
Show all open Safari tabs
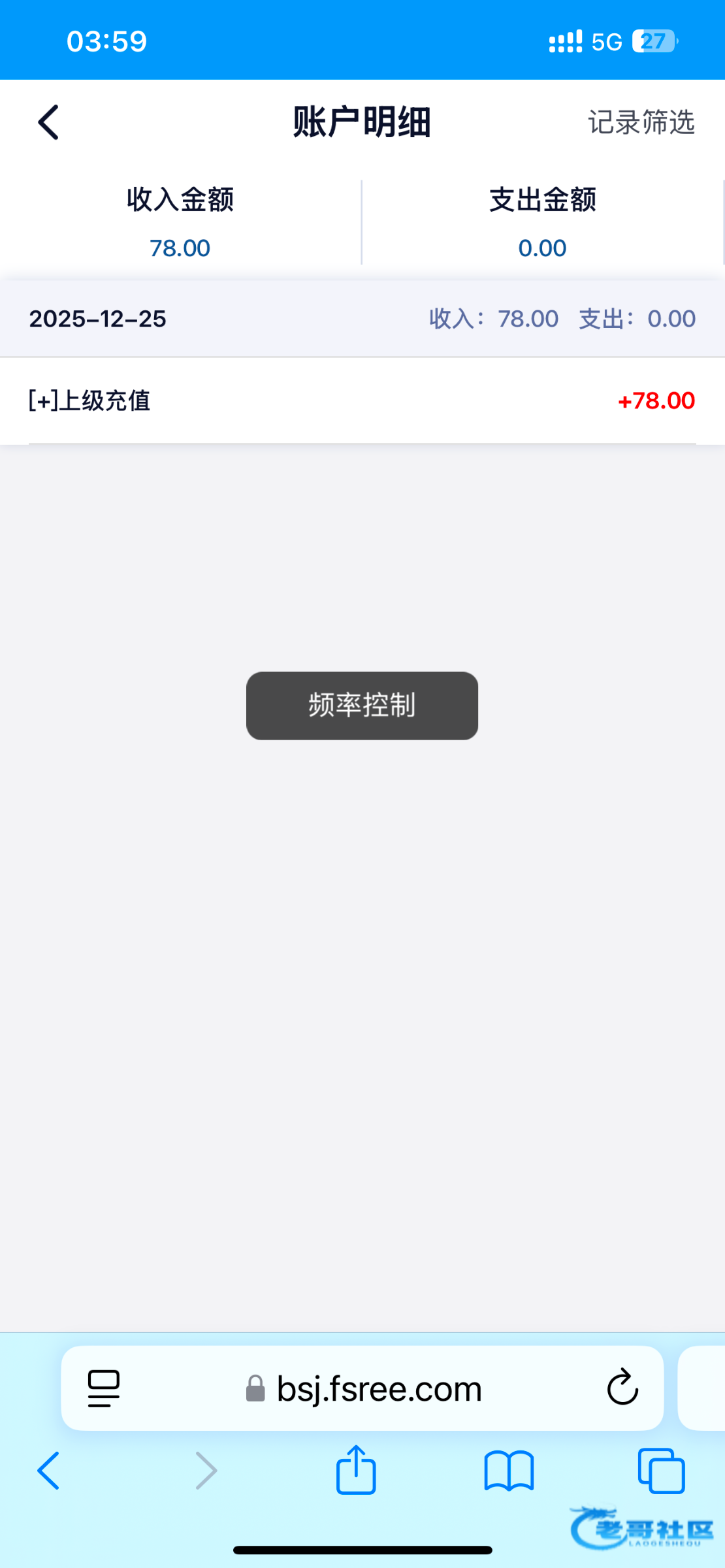661,1471
